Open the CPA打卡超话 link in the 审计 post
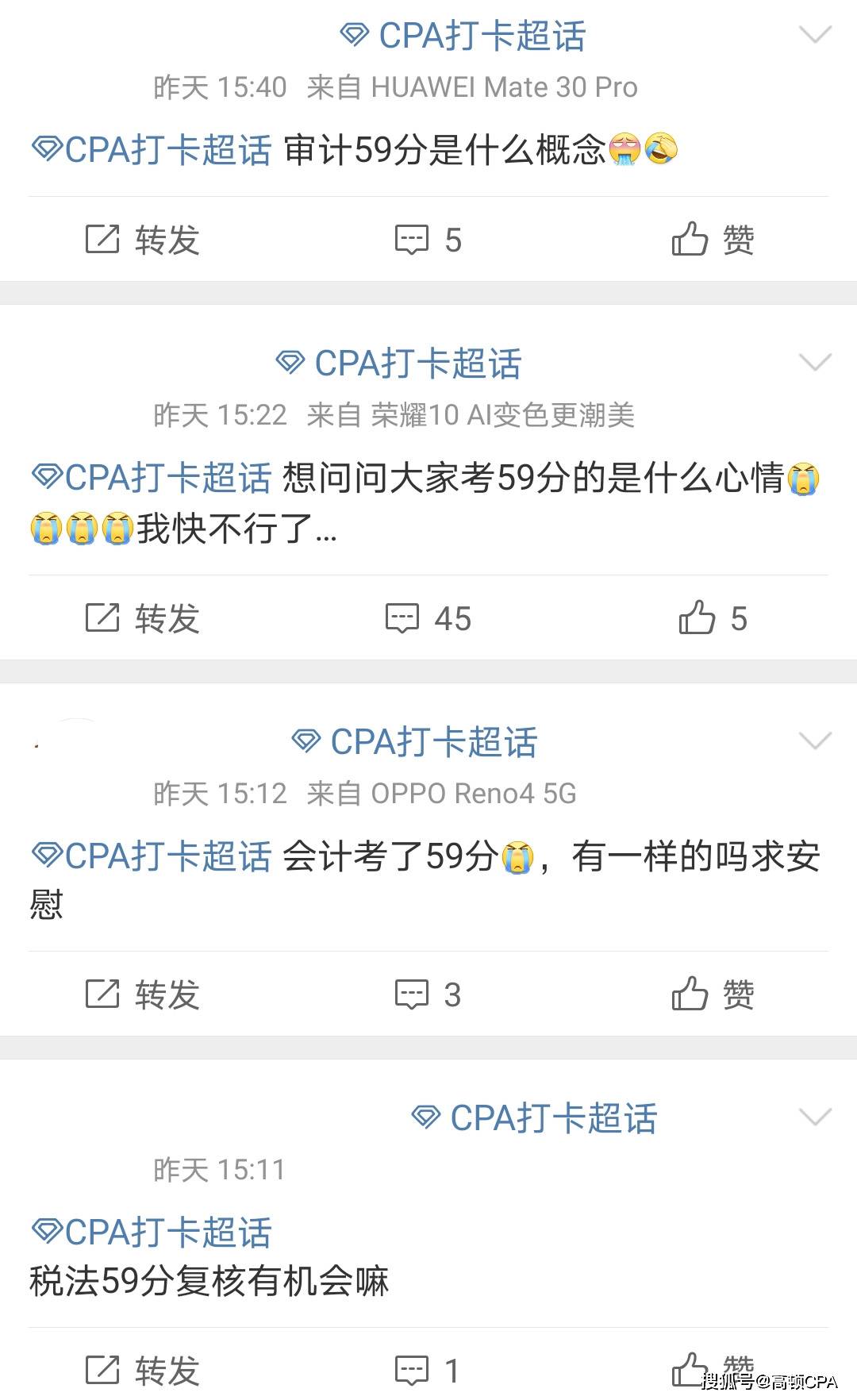Image resolution: width=857 pixels, height=1400 pixels. 152,149
